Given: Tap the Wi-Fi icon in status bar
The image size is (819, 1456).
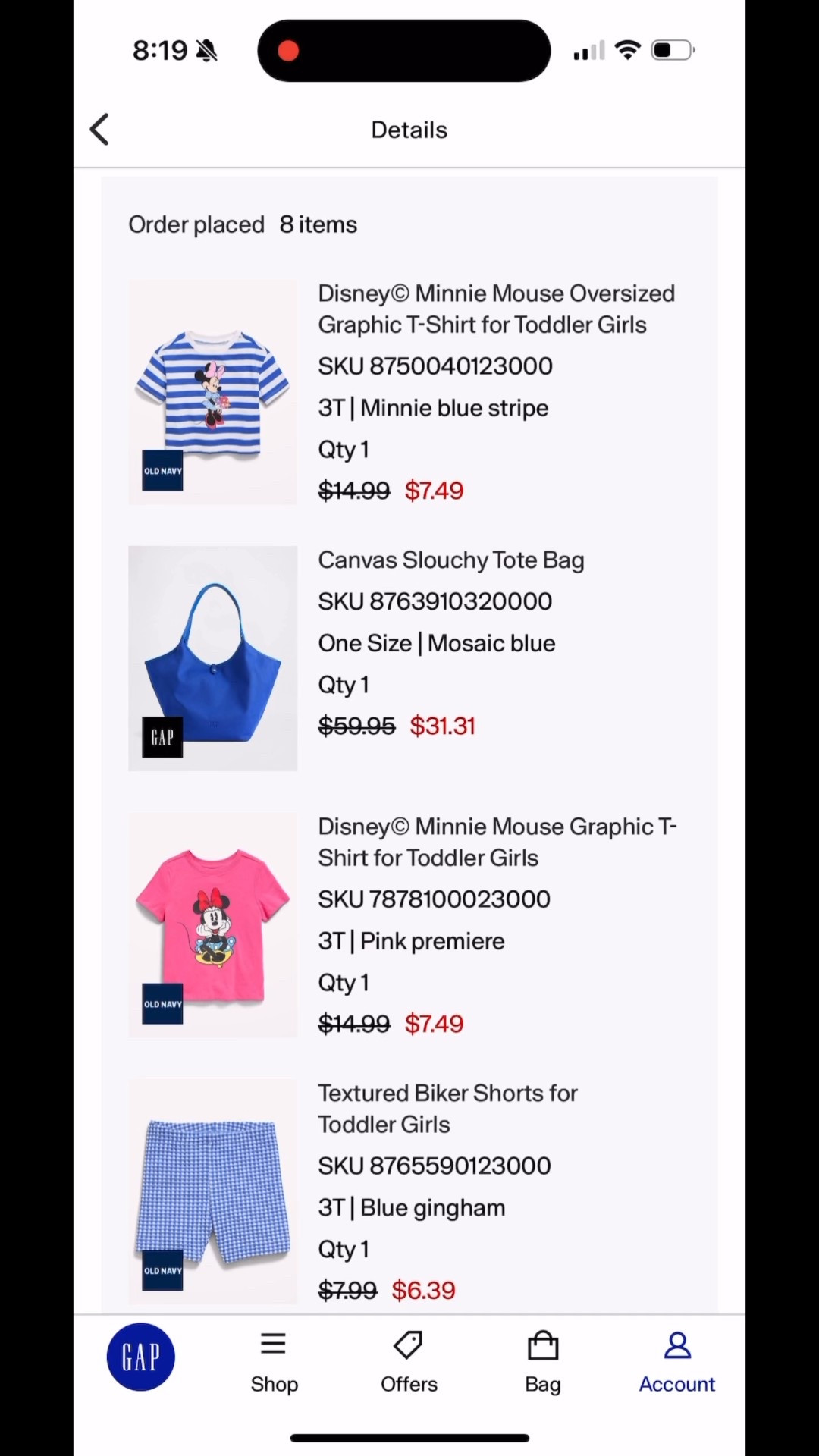Looking at the screenshot, I should point(629,50).
